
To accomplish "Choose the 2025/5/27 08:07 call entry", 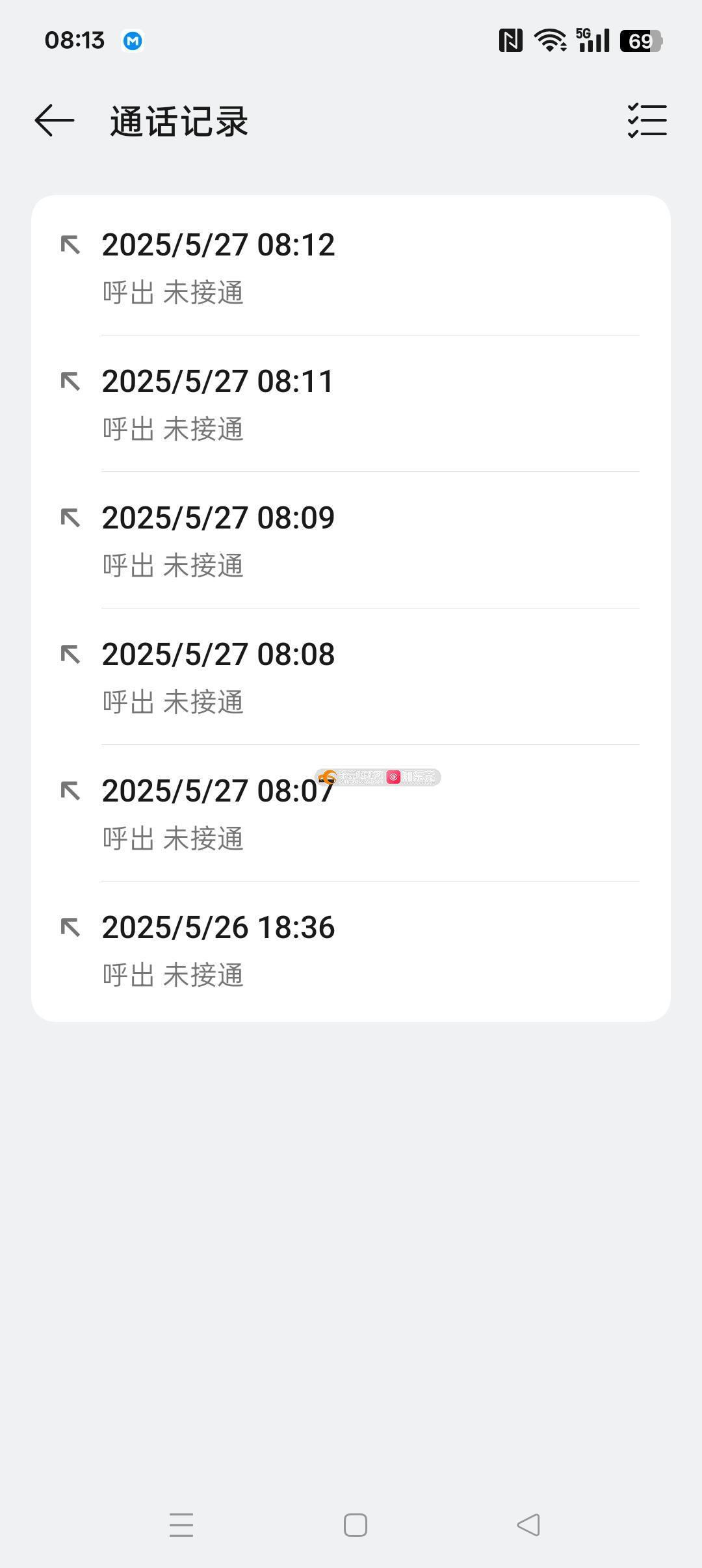I will (351, 813).
